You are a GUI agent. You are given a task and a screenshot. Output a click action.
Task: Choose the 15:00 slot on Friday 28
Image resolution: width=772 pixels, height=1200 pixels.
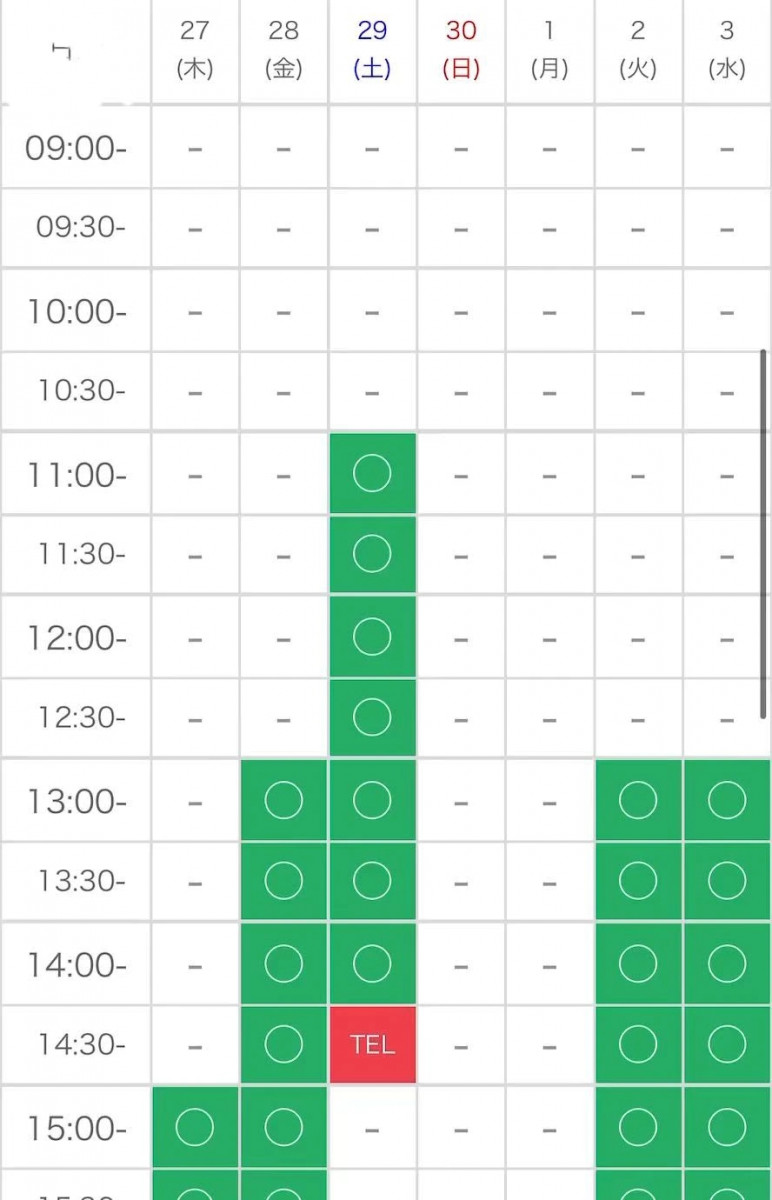tap(283, 1127)
